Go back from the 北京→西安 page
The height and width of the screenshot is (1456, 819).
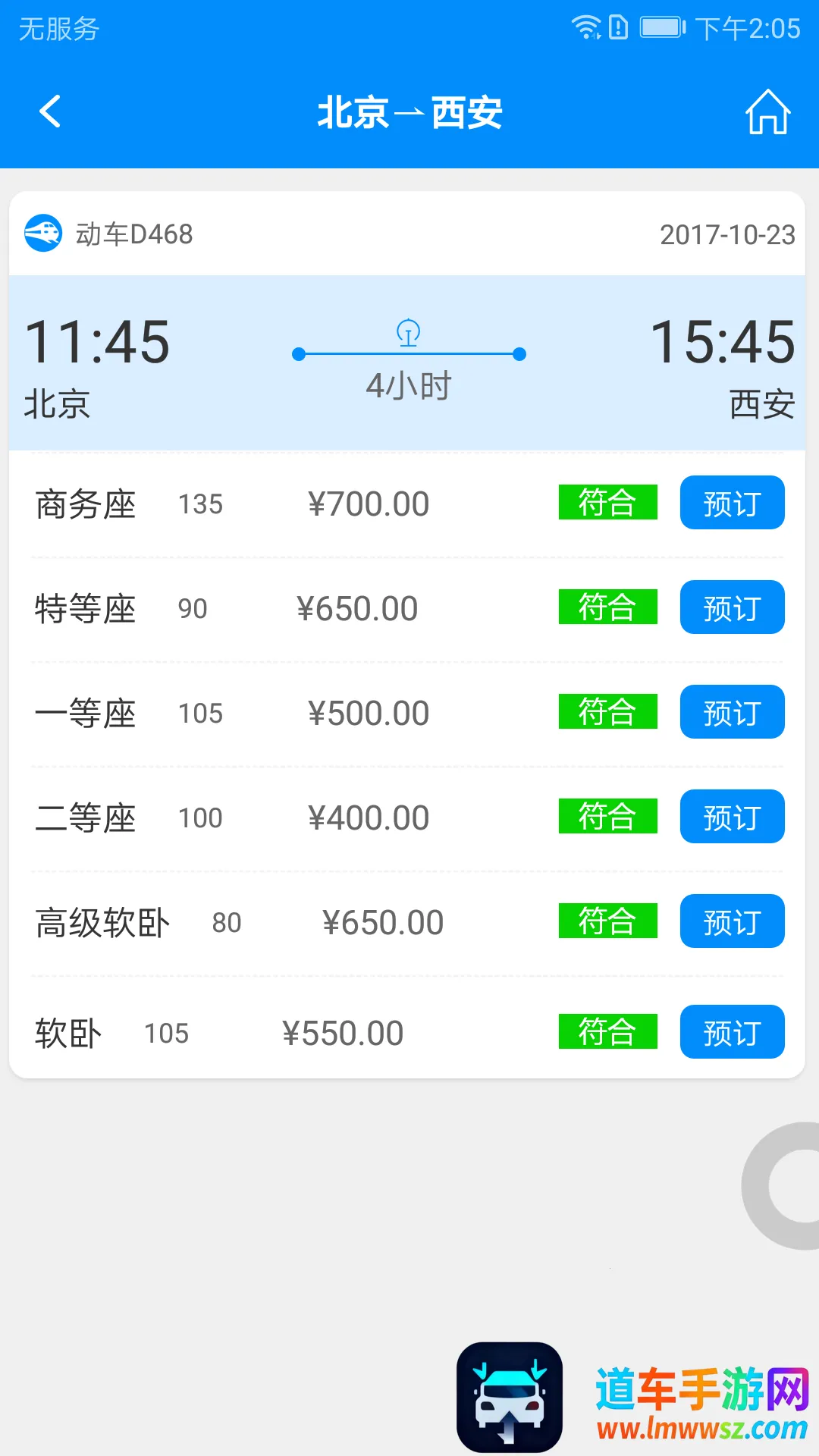click(x=50, y=111)
